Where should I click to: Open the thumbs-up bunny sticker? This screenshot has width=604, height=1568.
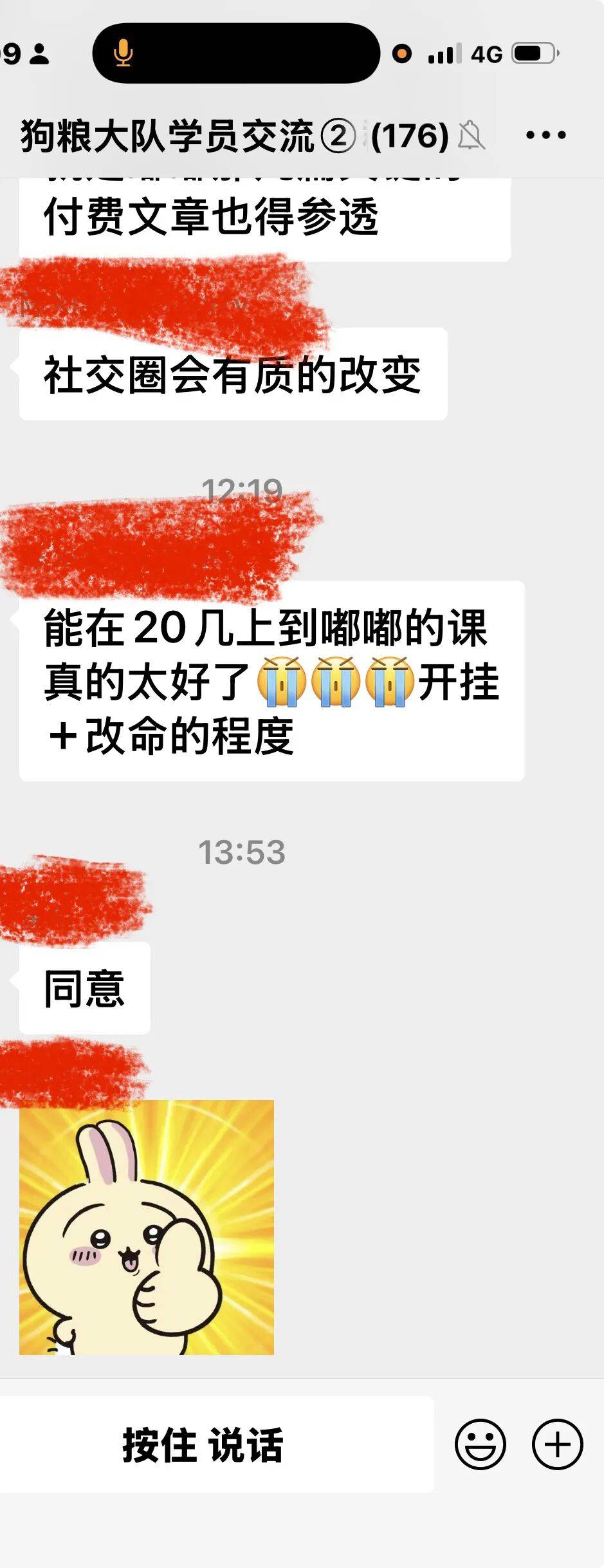pos(147,1227)
